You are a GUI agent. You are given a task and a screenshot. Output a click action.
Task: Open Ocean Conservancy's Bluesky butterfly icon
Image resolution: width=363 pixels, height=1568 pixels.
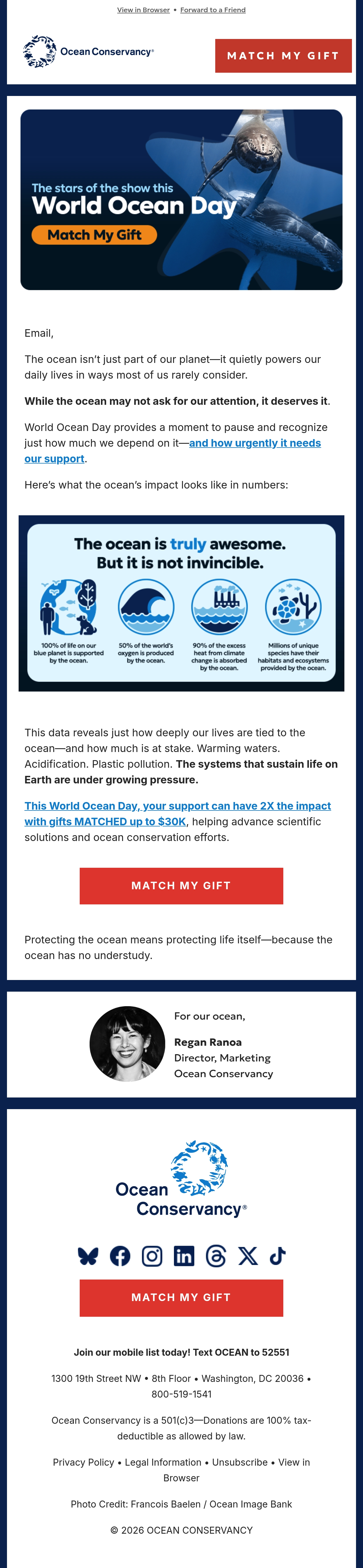coord(88,1256)
